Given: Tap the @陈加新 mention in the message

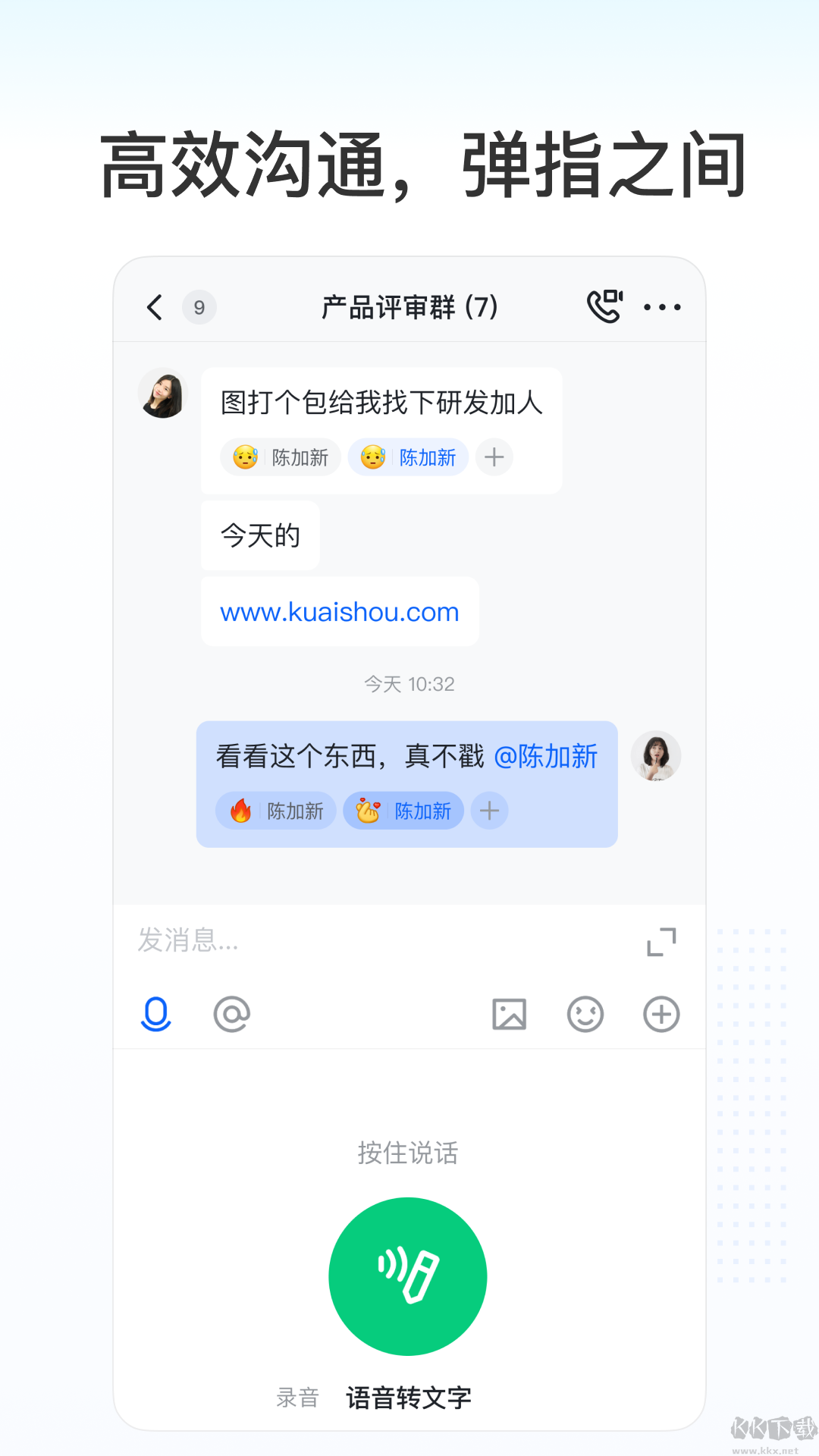Looking at the screenshot, I should (x=547, y=756).
